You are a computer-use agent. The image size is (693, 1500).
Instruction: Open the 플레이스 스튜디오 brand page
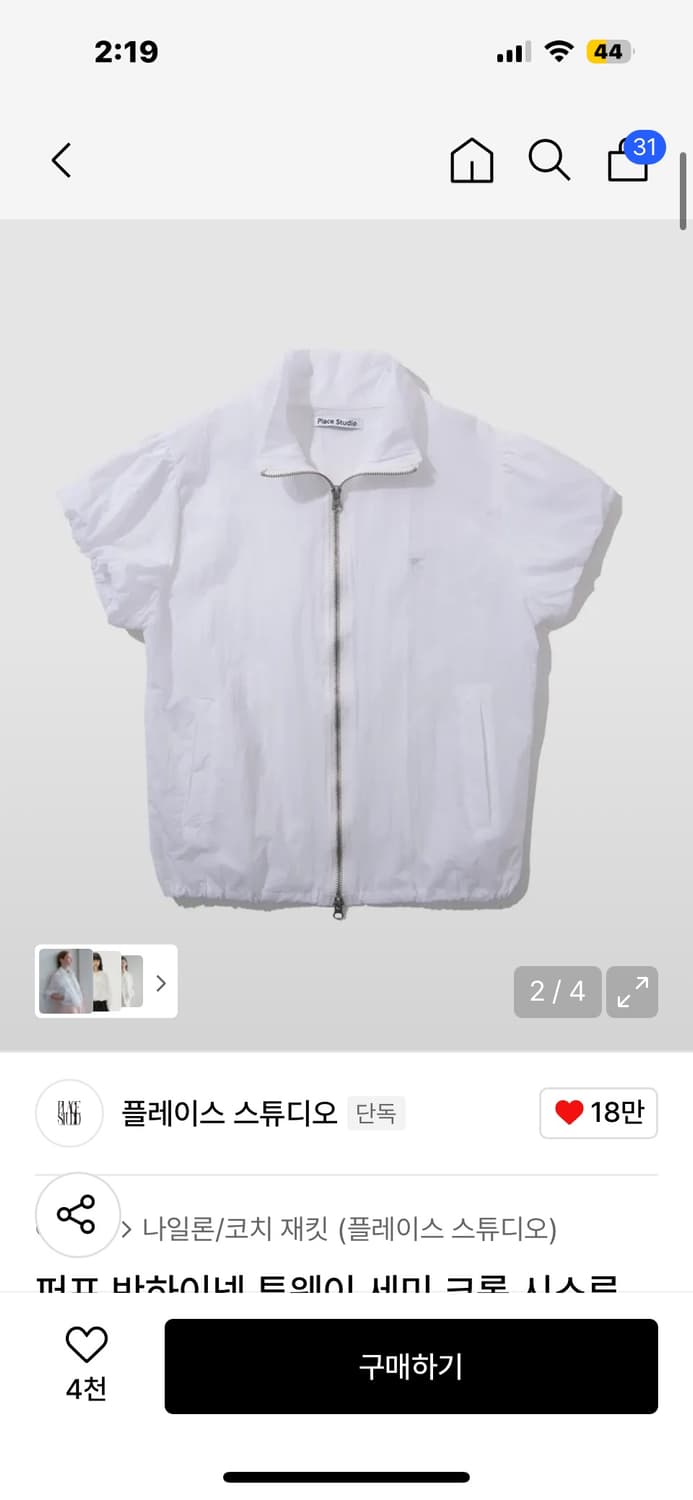[229, 1113]
